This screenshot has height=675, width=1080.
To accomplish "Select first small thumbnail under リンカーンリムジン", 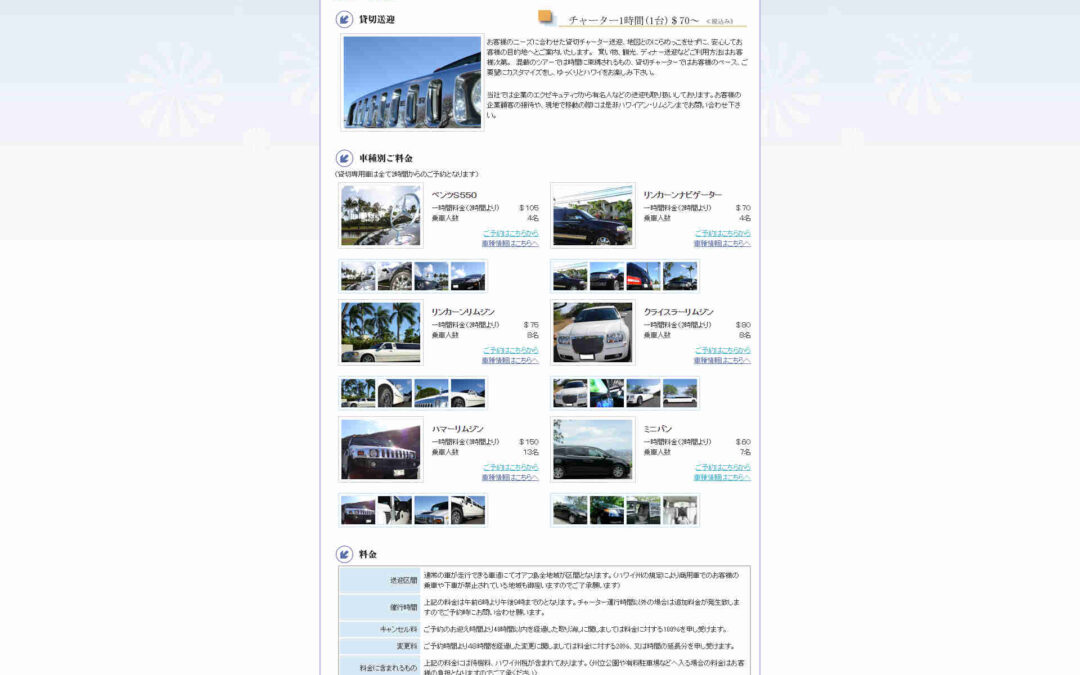I will [x=358, y=393].
